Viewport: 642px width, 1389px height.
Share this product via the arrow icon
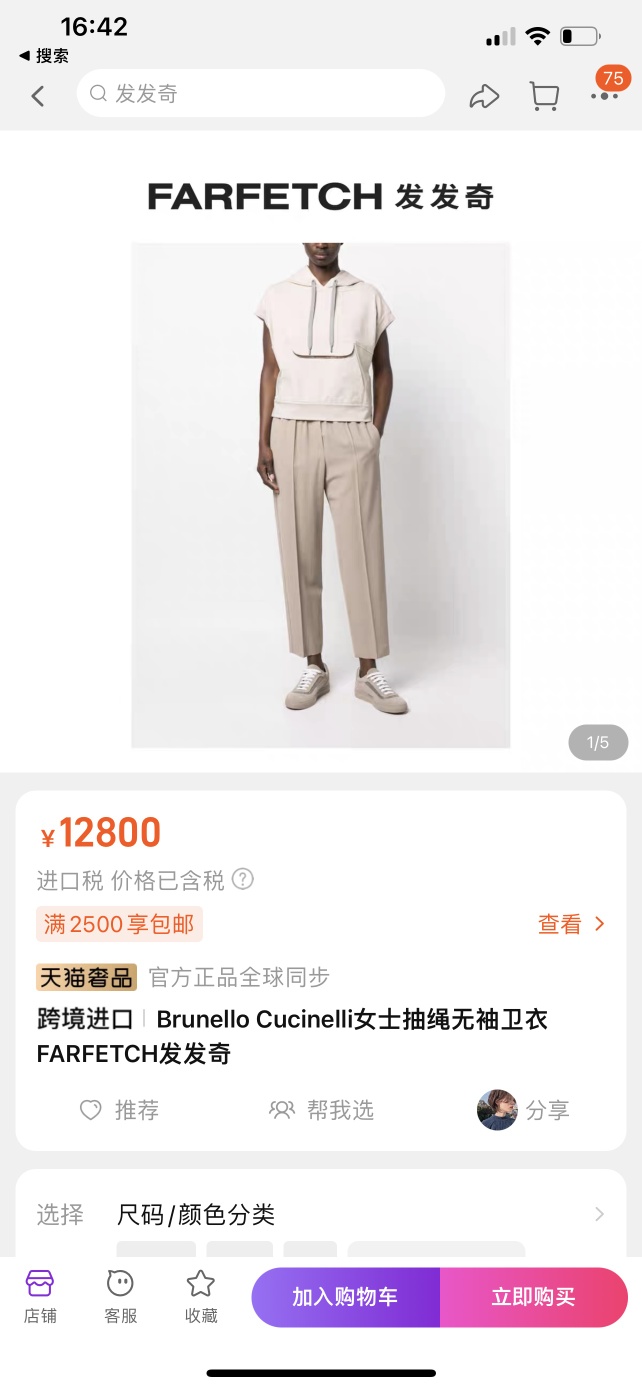484,96
